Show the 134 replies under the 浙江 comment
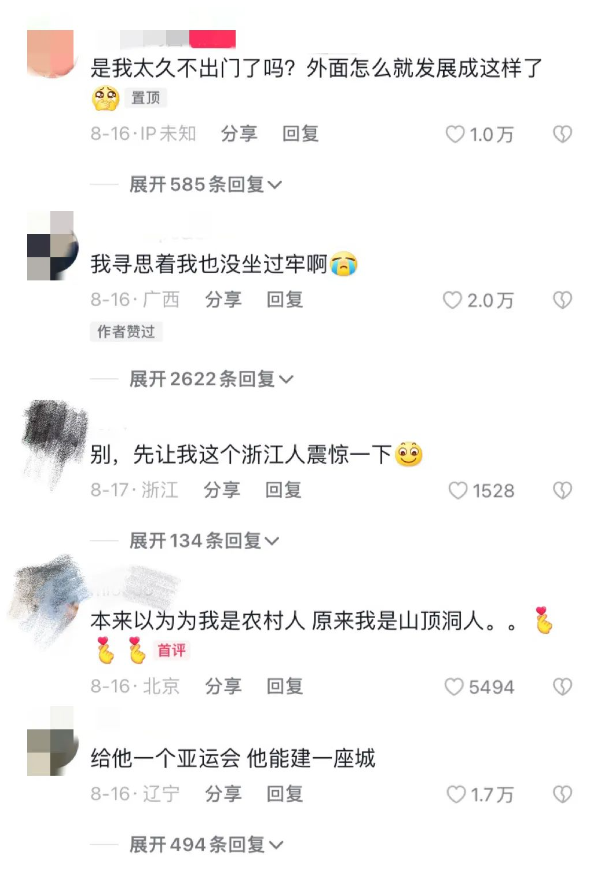Viewport: 603px width, 877px height. (x=205, y=541)
